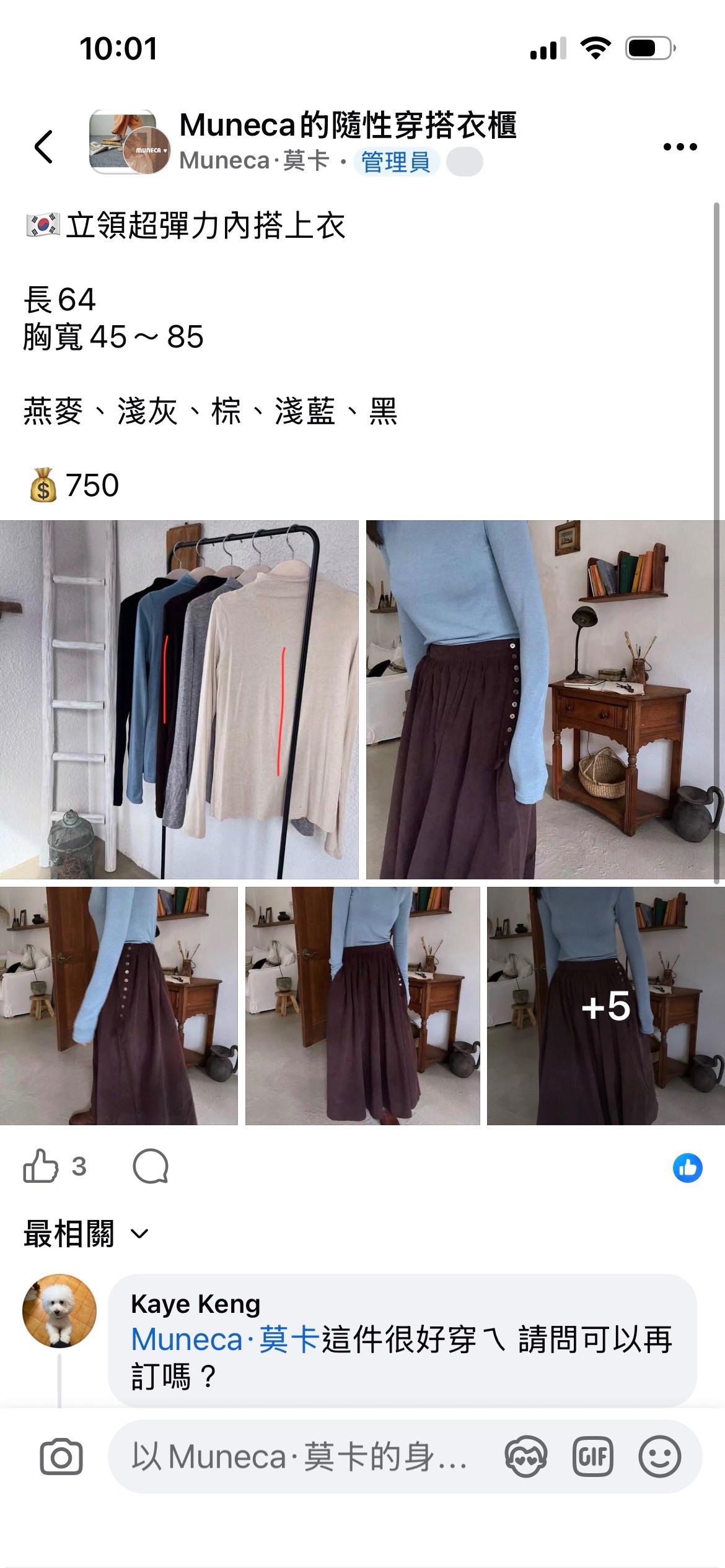Tap the Muneca·莫卡 mention in the comment

click(225, 1340)
